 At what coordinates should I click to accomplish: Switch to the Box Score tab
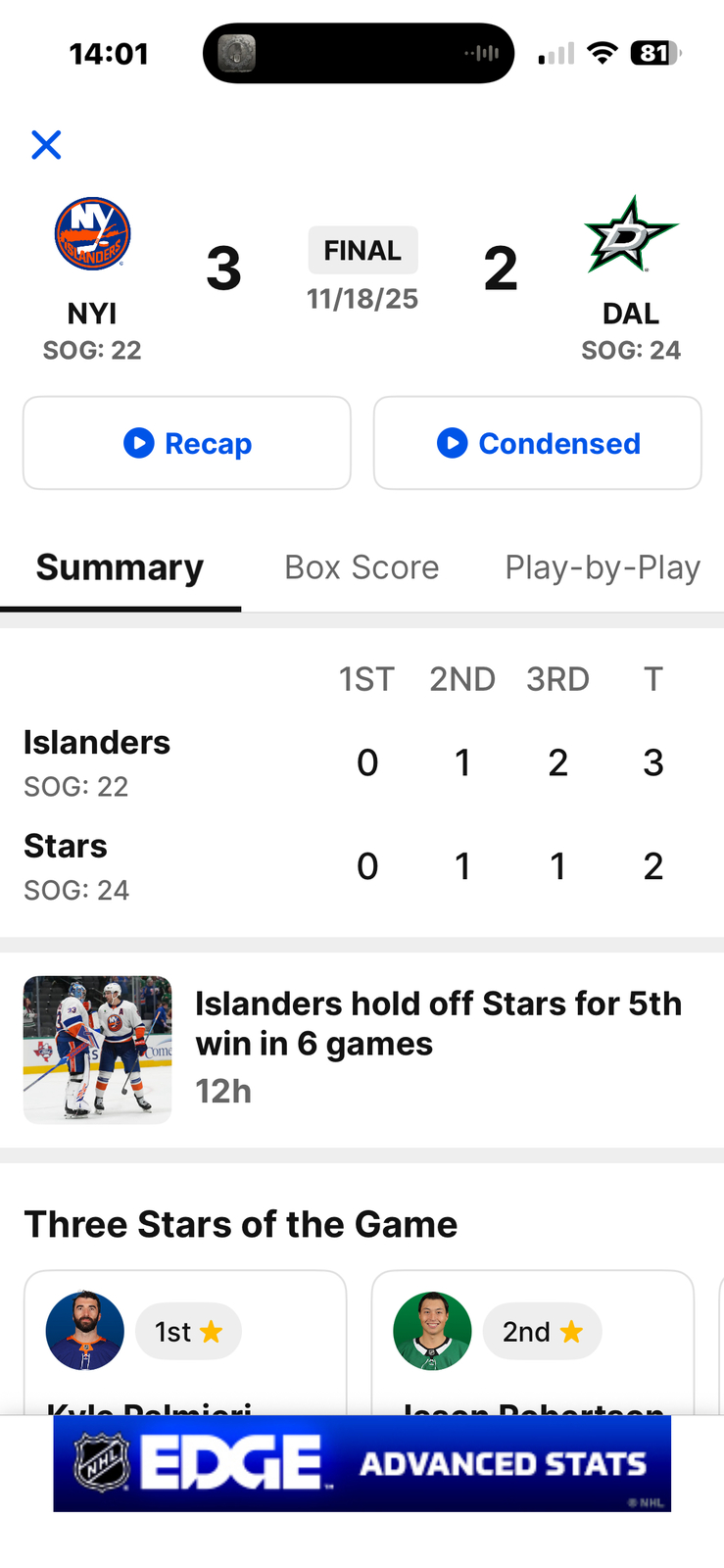coord(362,567)
